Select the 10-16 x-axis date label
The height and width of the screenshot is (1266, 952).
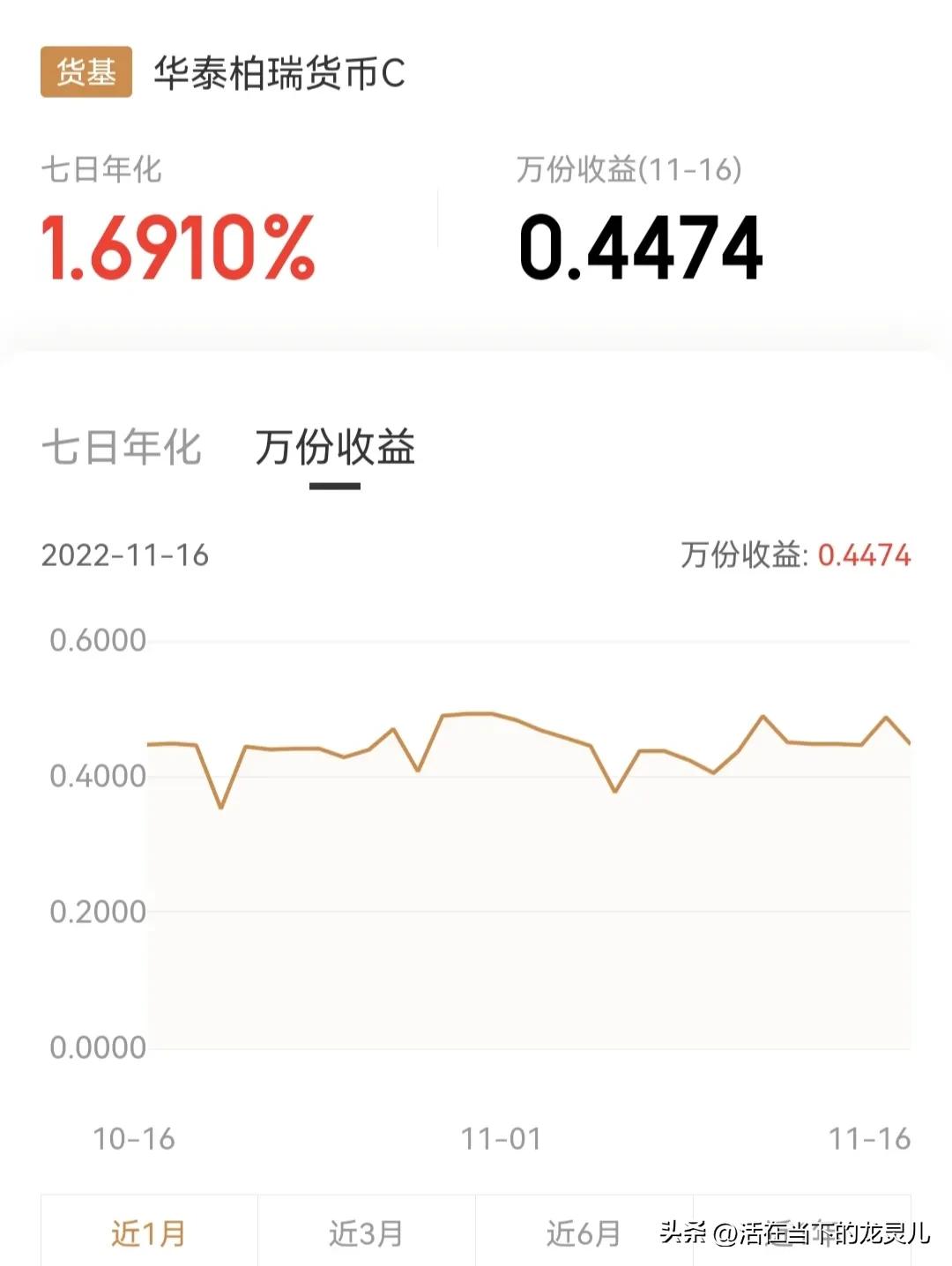[x=132, y=1138]
